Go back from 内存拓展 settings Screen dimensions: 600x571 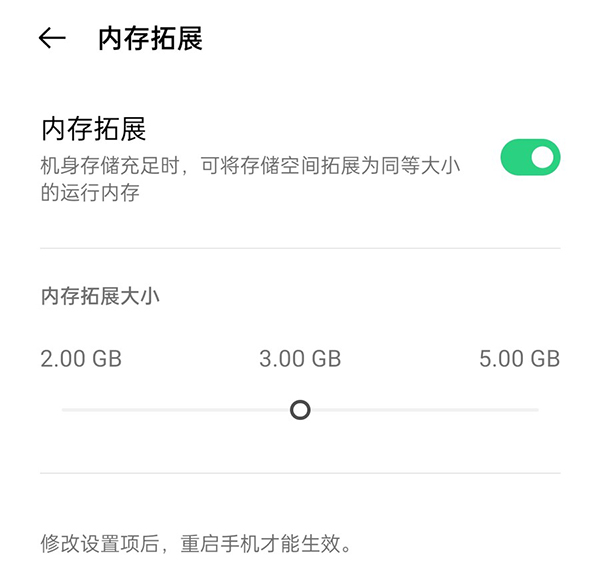52,38
